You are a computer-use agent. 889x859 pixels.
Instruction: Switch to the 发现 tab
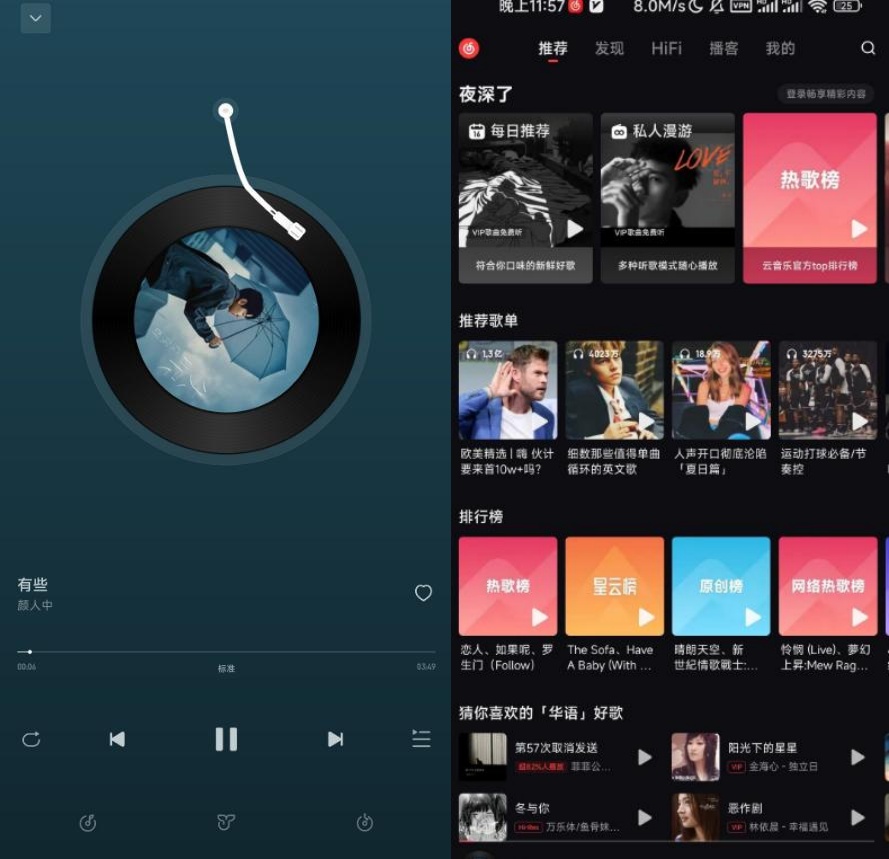click(609, 48)
